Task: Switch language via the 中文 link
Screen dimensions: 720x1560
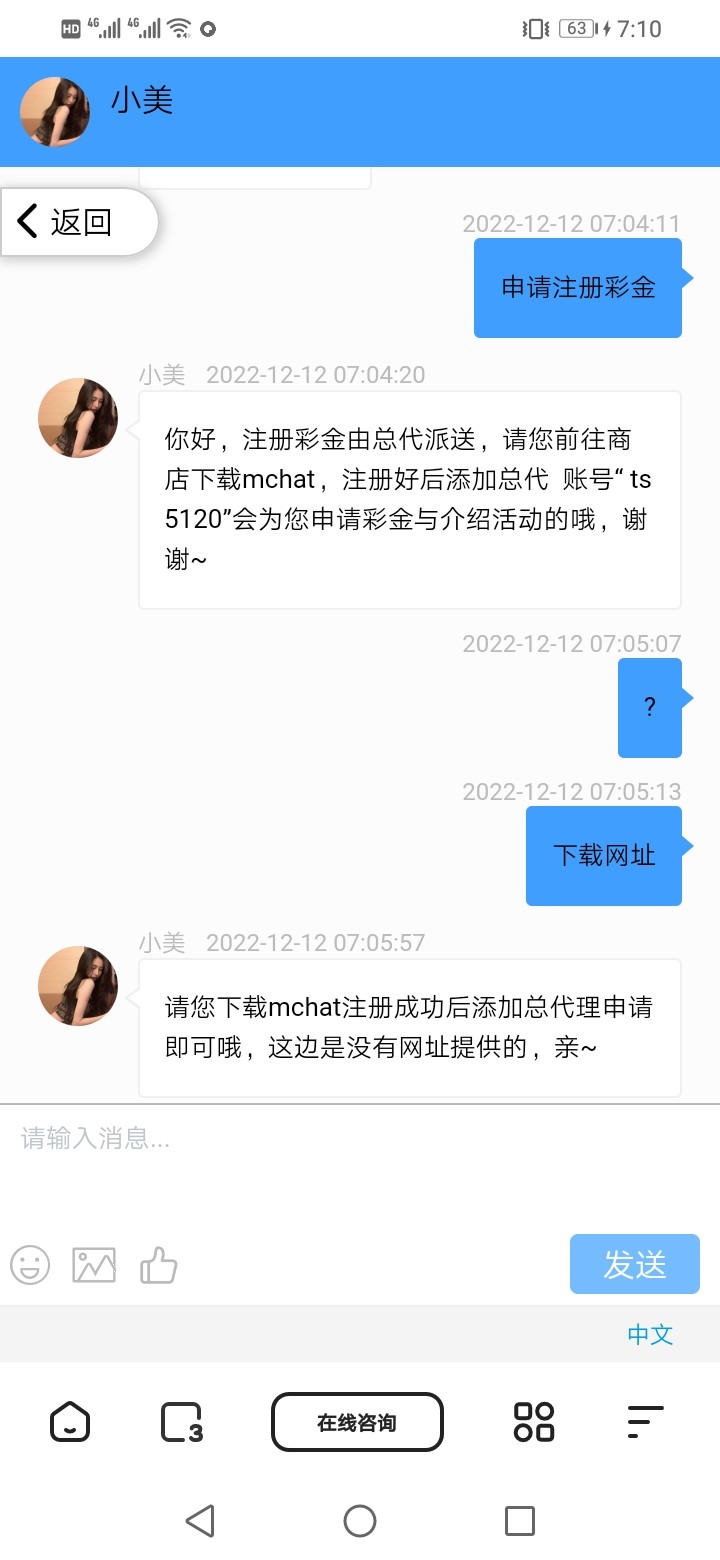Action: [649, 1334]
